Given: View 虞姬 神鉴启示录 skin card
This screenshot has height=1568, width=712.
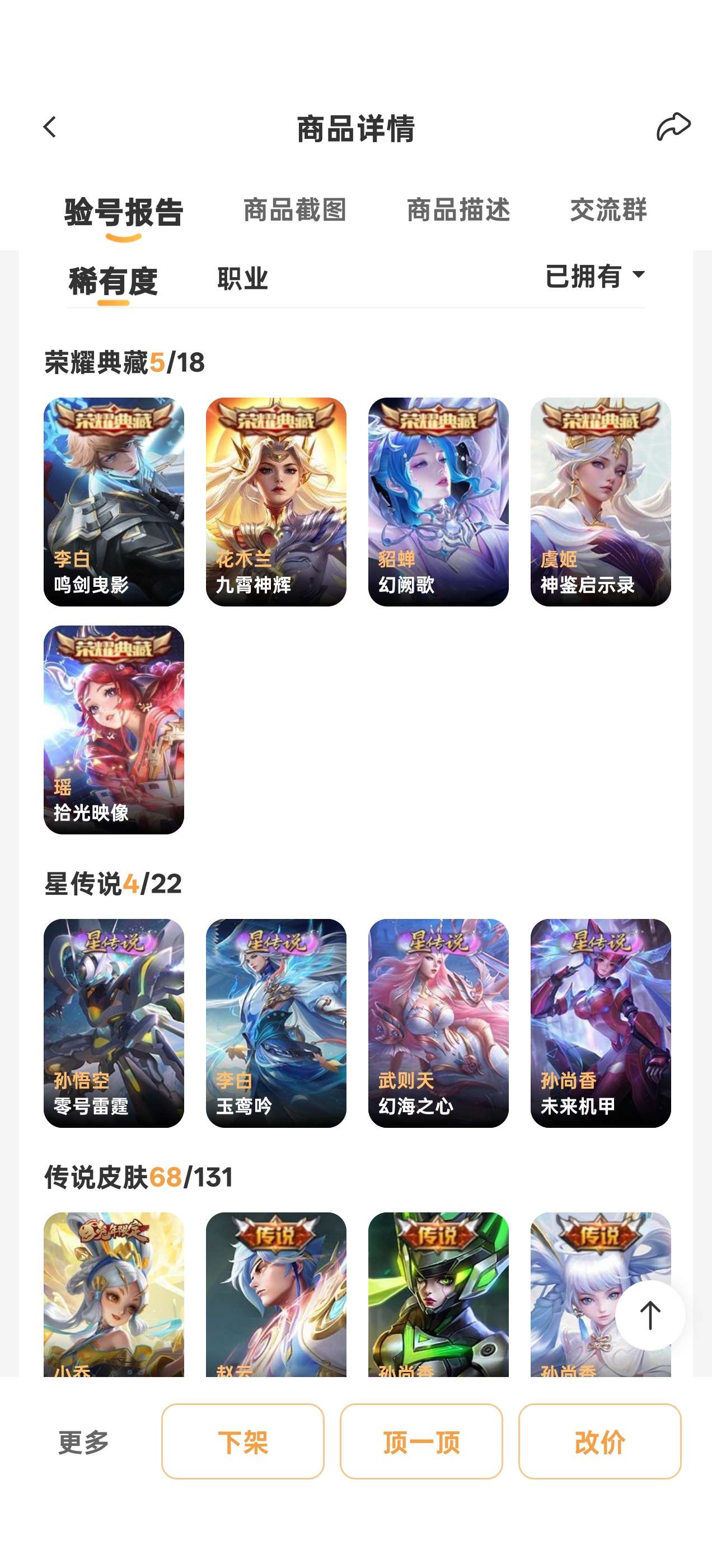Looking at the screenshot, I should pos(601,502).
